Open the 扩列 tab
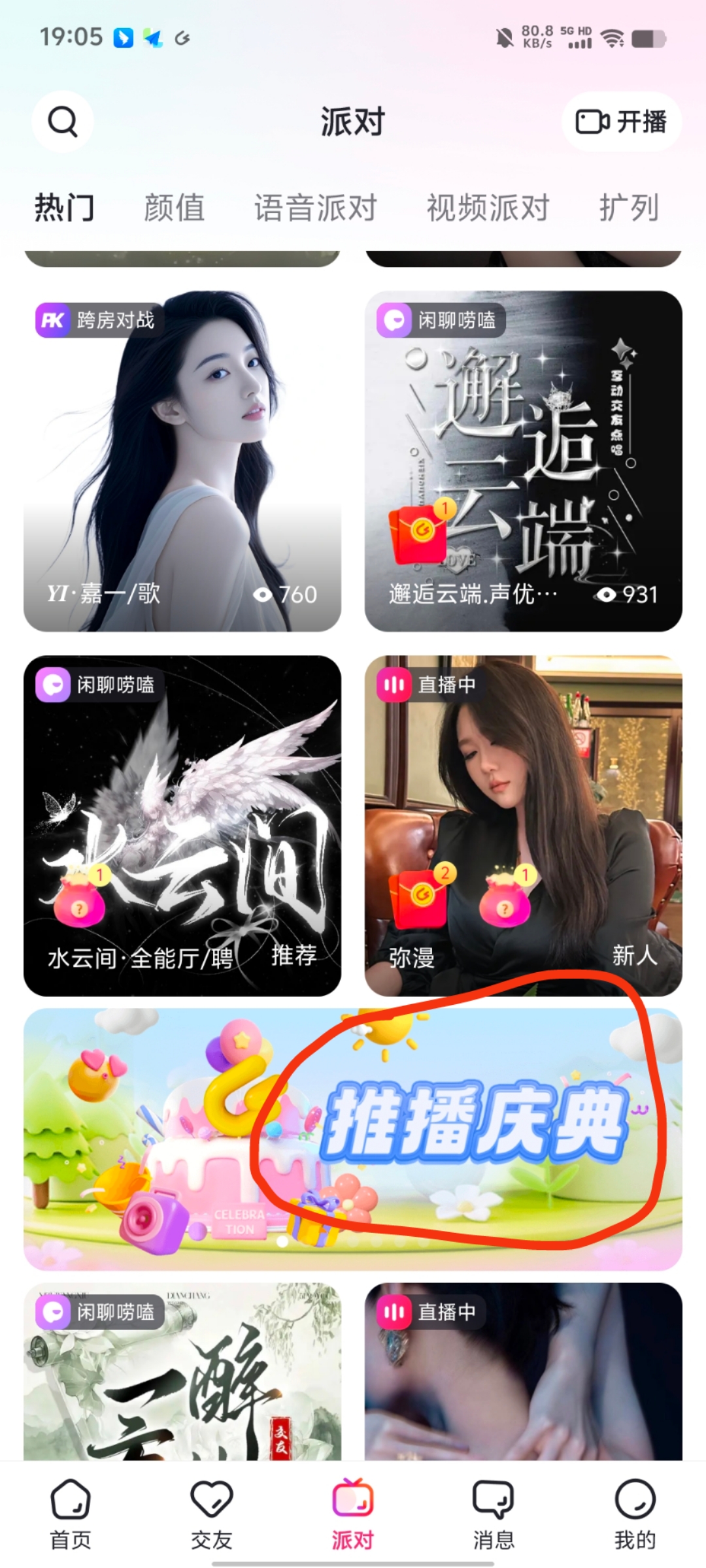The height and width of the screenshot is (1568, 706). pos(630,208)
